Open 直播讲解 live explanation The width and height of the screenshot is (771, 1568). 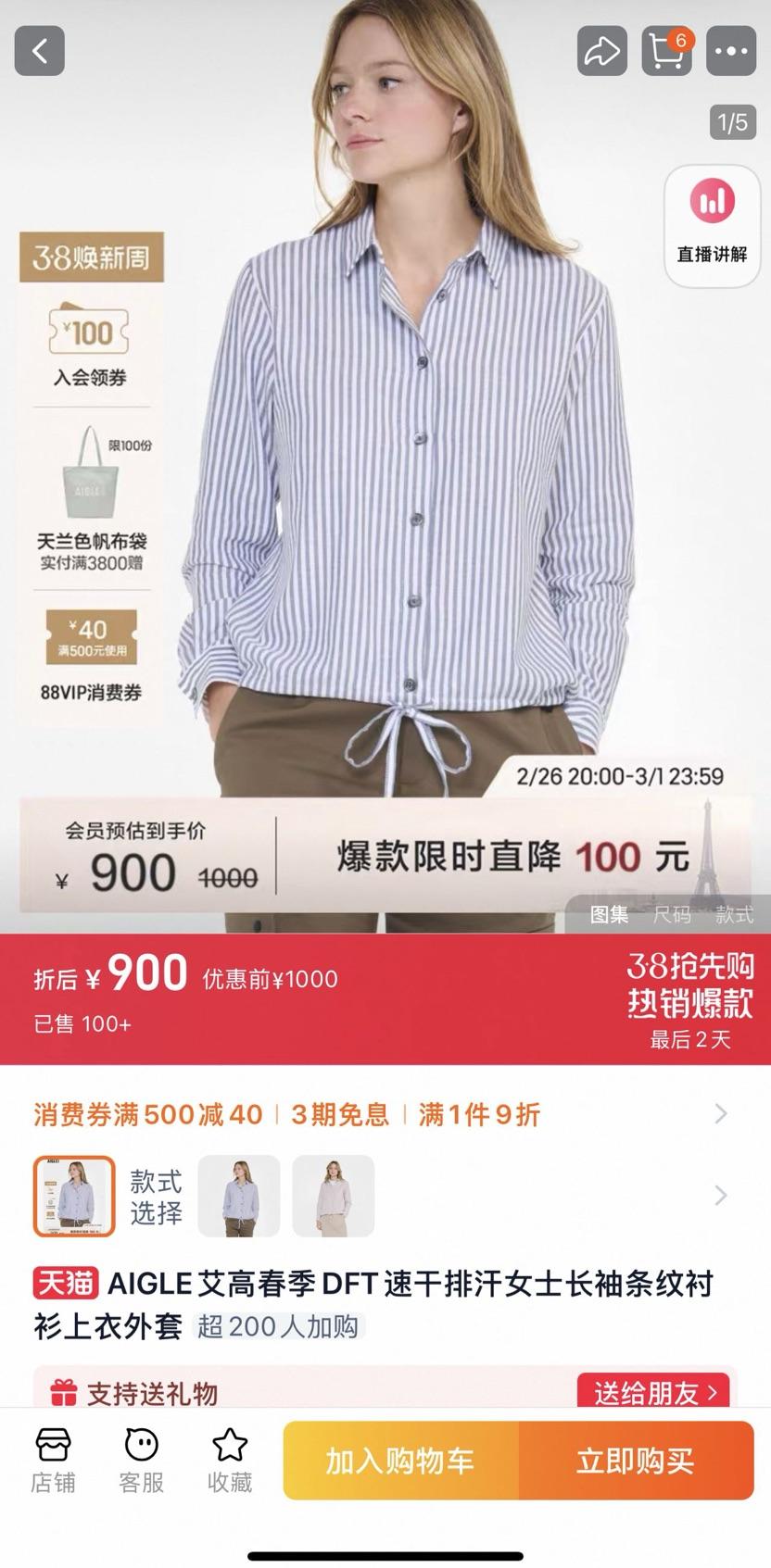click(x=712, y=225)
